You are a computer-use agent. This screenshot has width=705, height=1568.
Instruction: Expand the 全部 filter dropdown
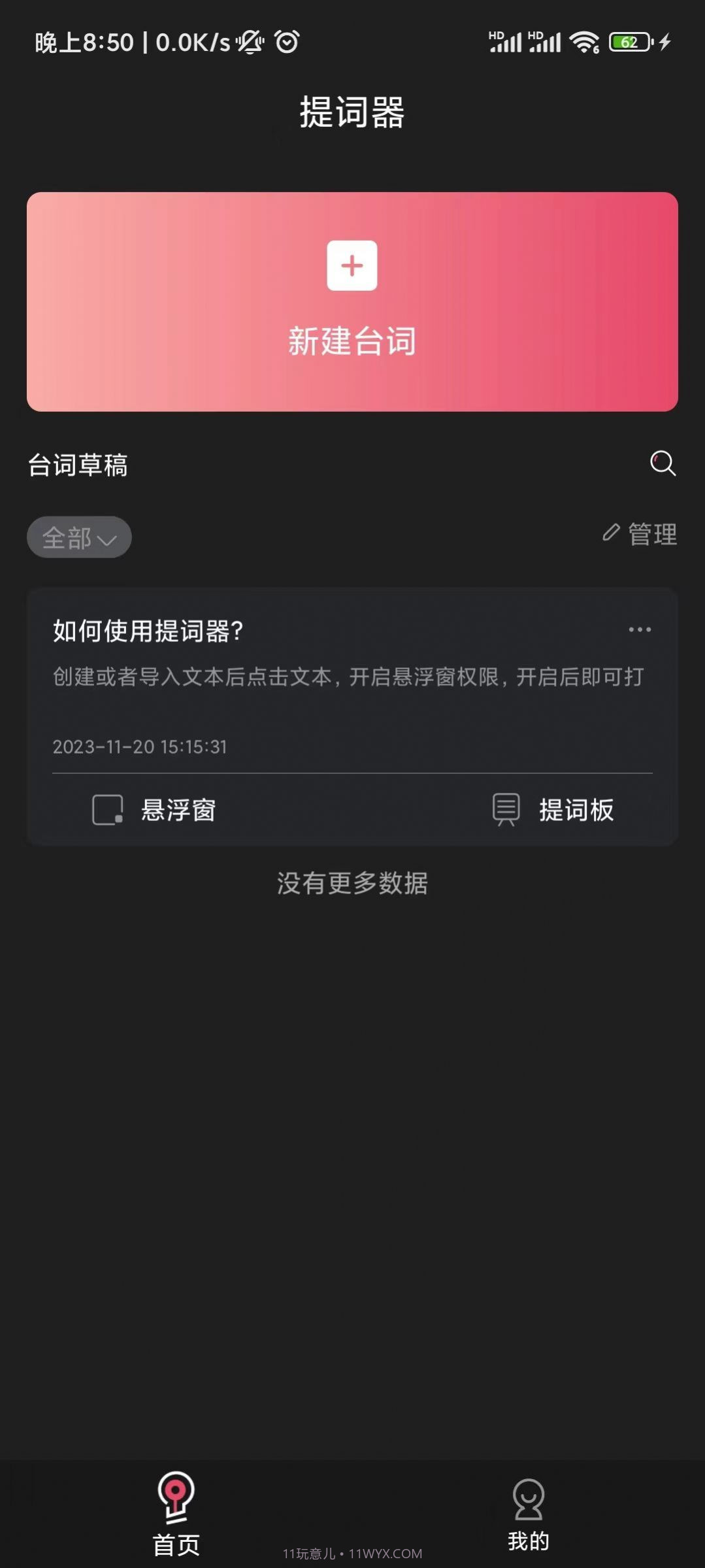tap(78, 537)
